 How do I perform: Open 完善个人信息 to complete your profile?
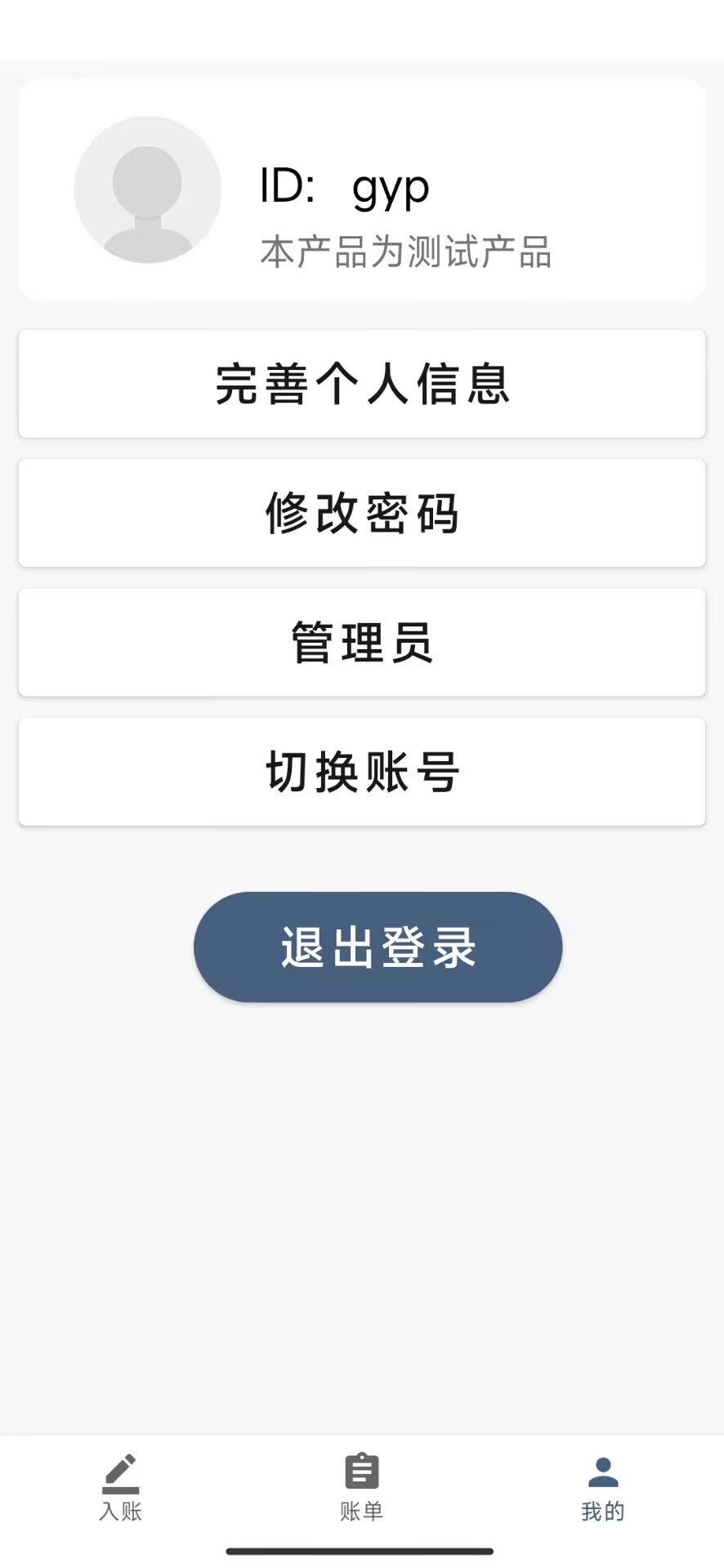362,384
